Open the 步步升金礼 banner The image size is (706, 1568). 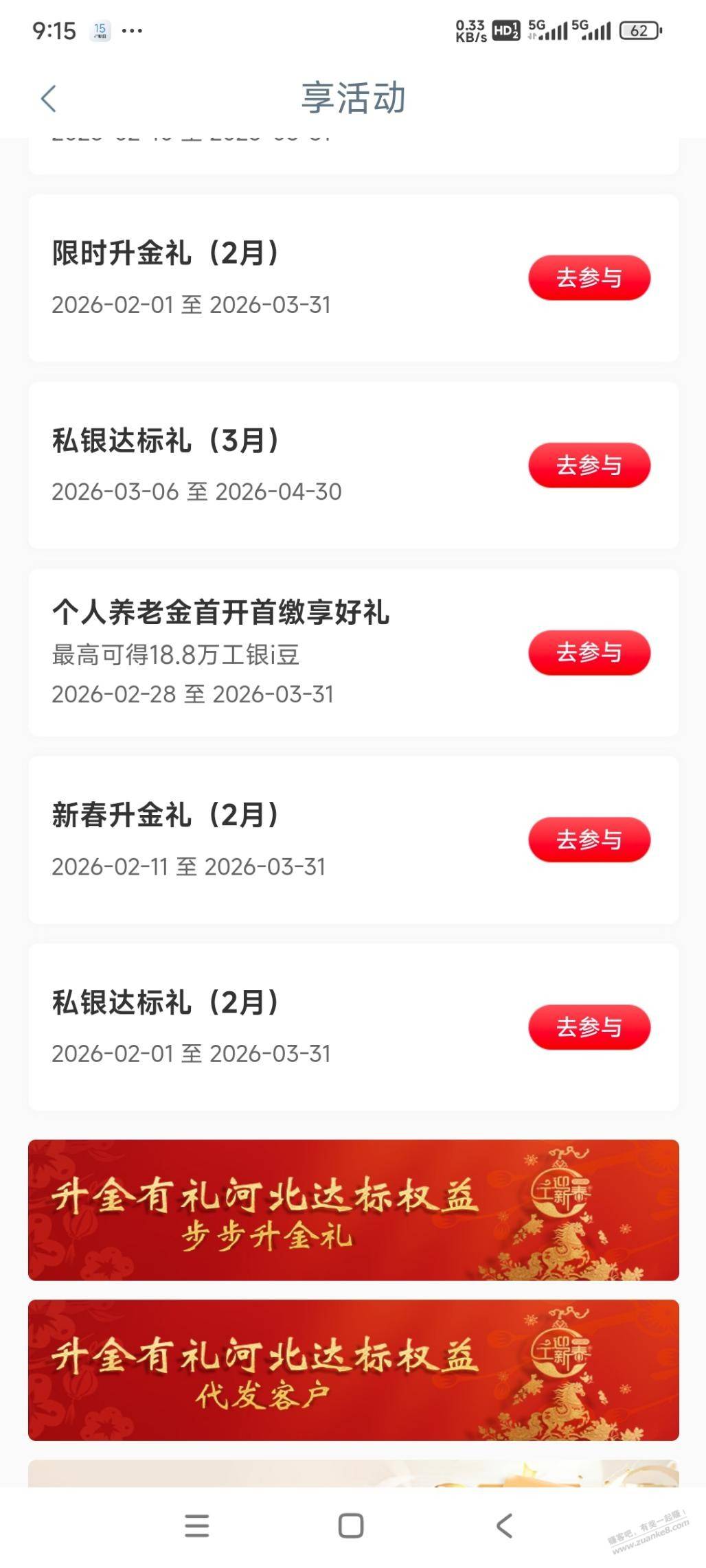[x=353, y=1210]
